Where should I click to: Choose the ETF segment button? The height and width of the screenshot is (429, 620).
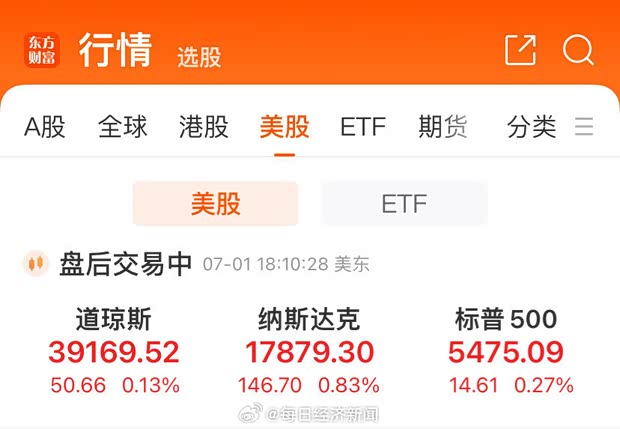(404, 204)
